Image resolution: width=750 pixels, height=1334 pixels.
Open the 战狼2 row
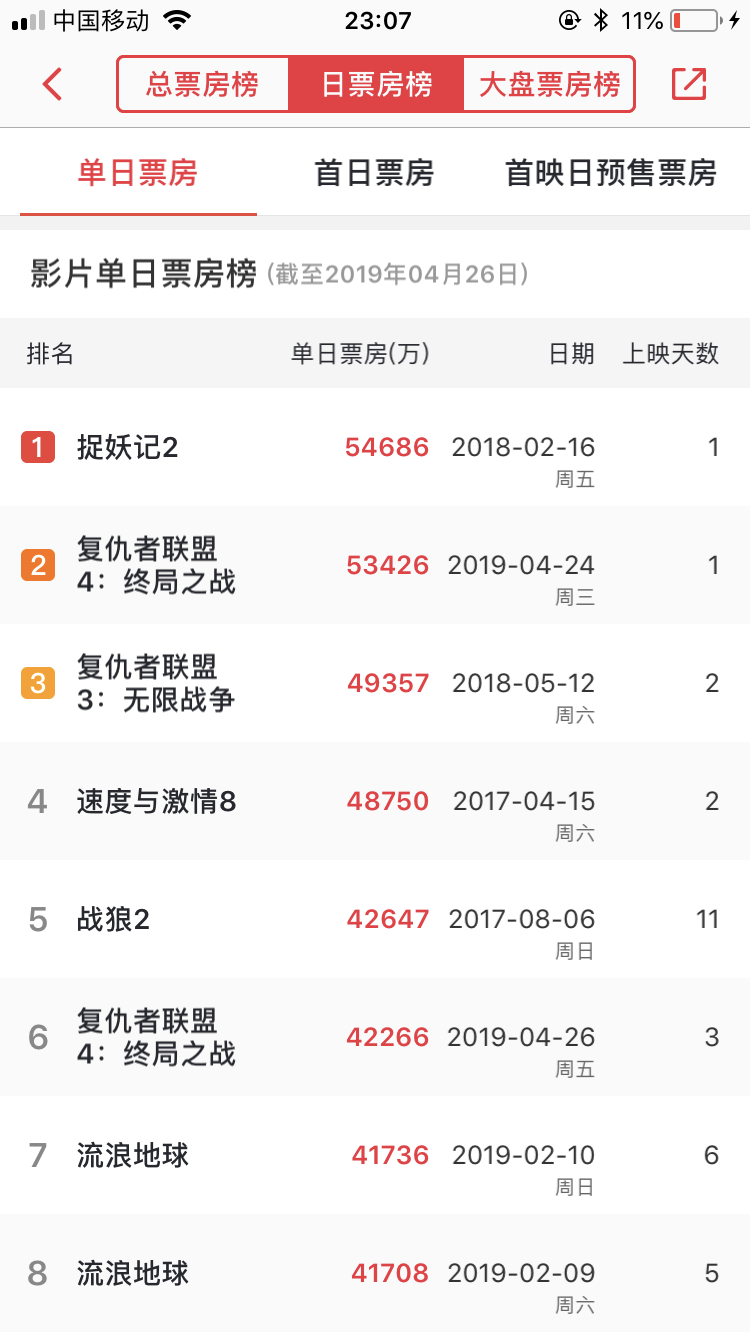375,919
